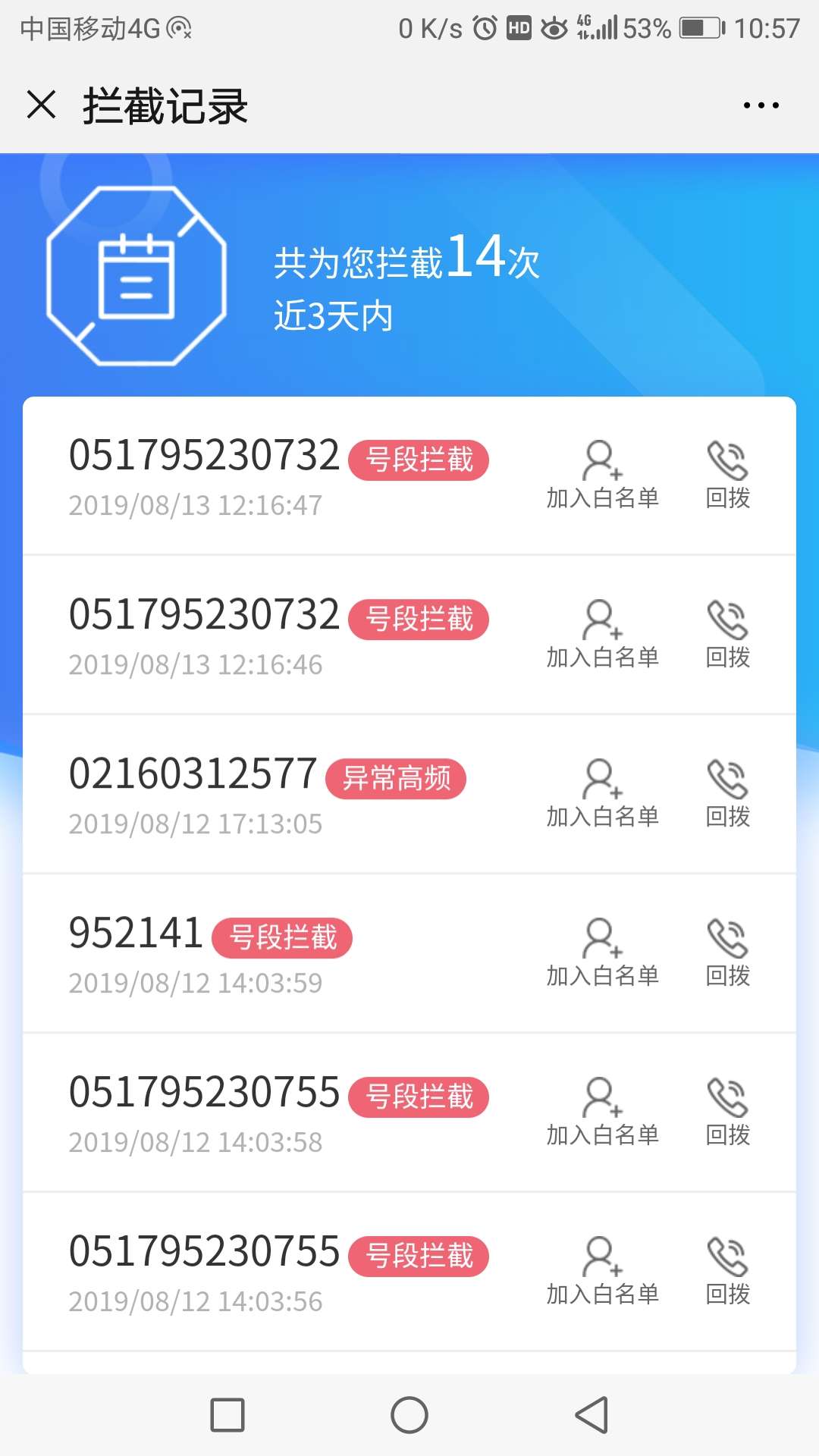Screen dimensions: 819x1456
Task: Go to the system home screen
Action: [x=409, y=1415]
